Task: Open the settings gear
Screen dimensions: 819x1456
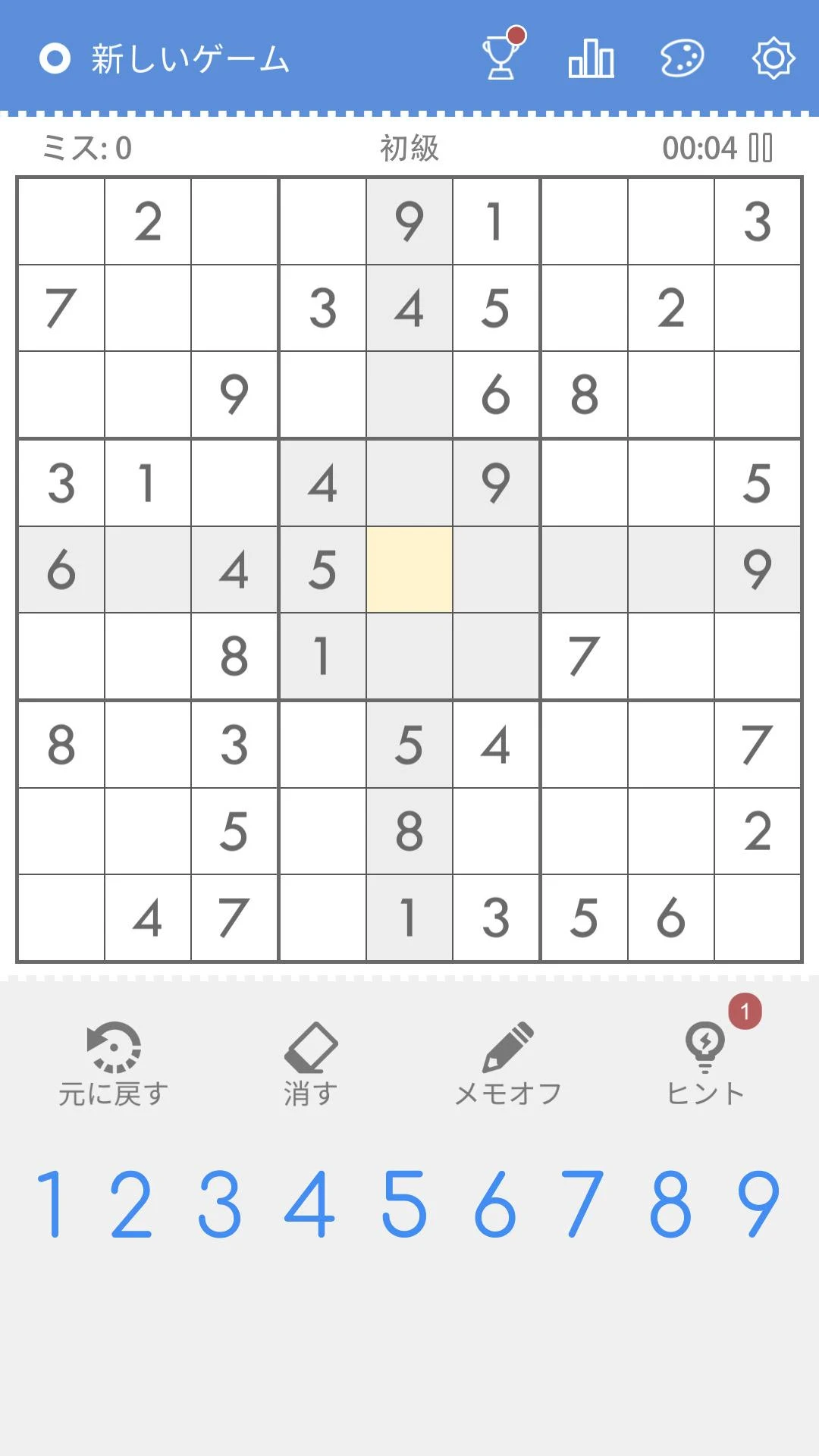Action: click(773, 58)
